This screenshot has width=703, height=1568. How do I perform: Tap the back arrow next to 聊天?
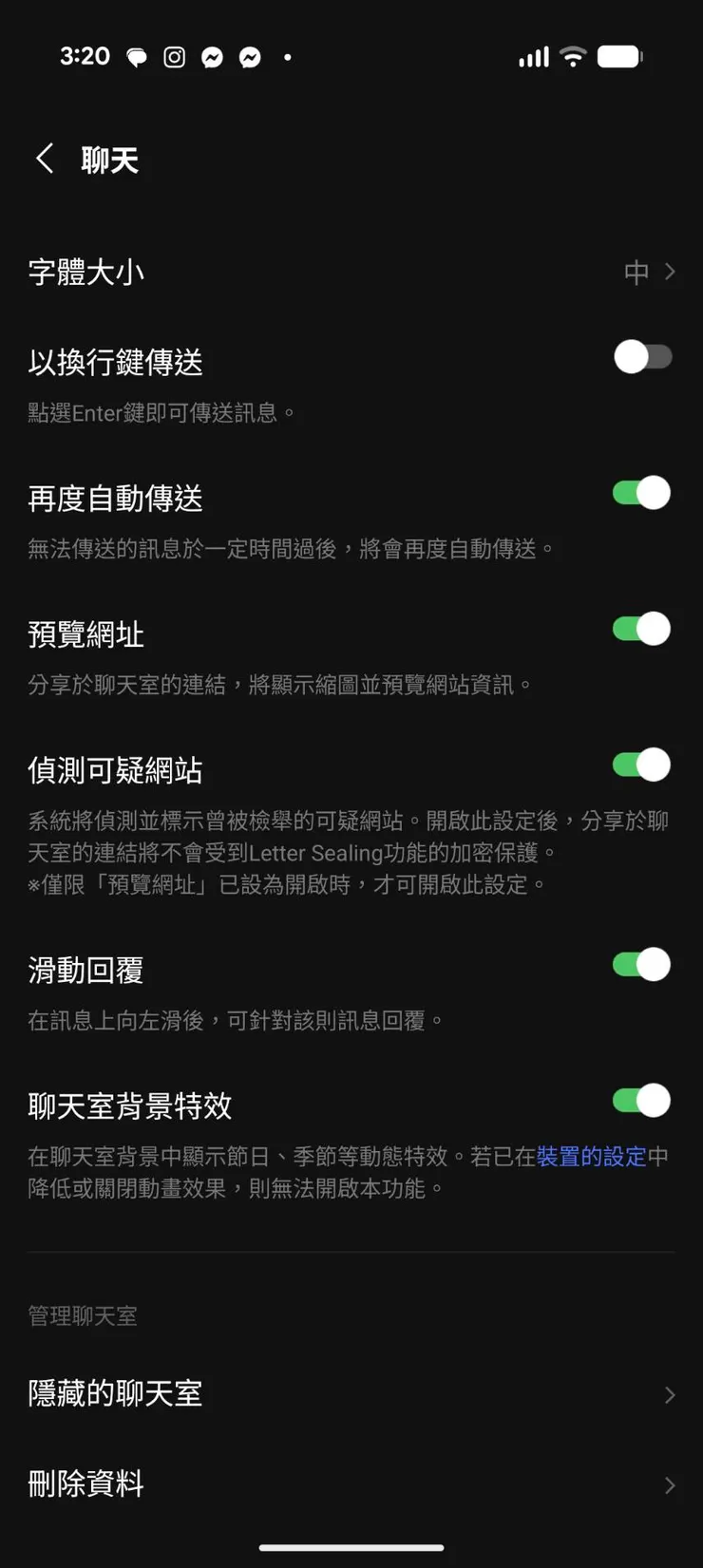[x=44, y=159]
